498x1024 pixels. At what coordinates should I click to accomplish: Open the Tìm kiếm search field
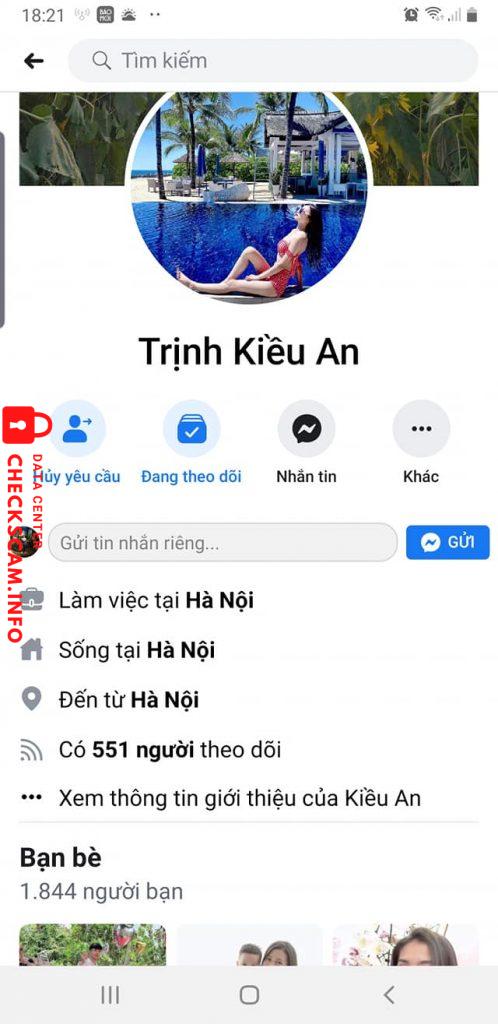tap(273, 61)
